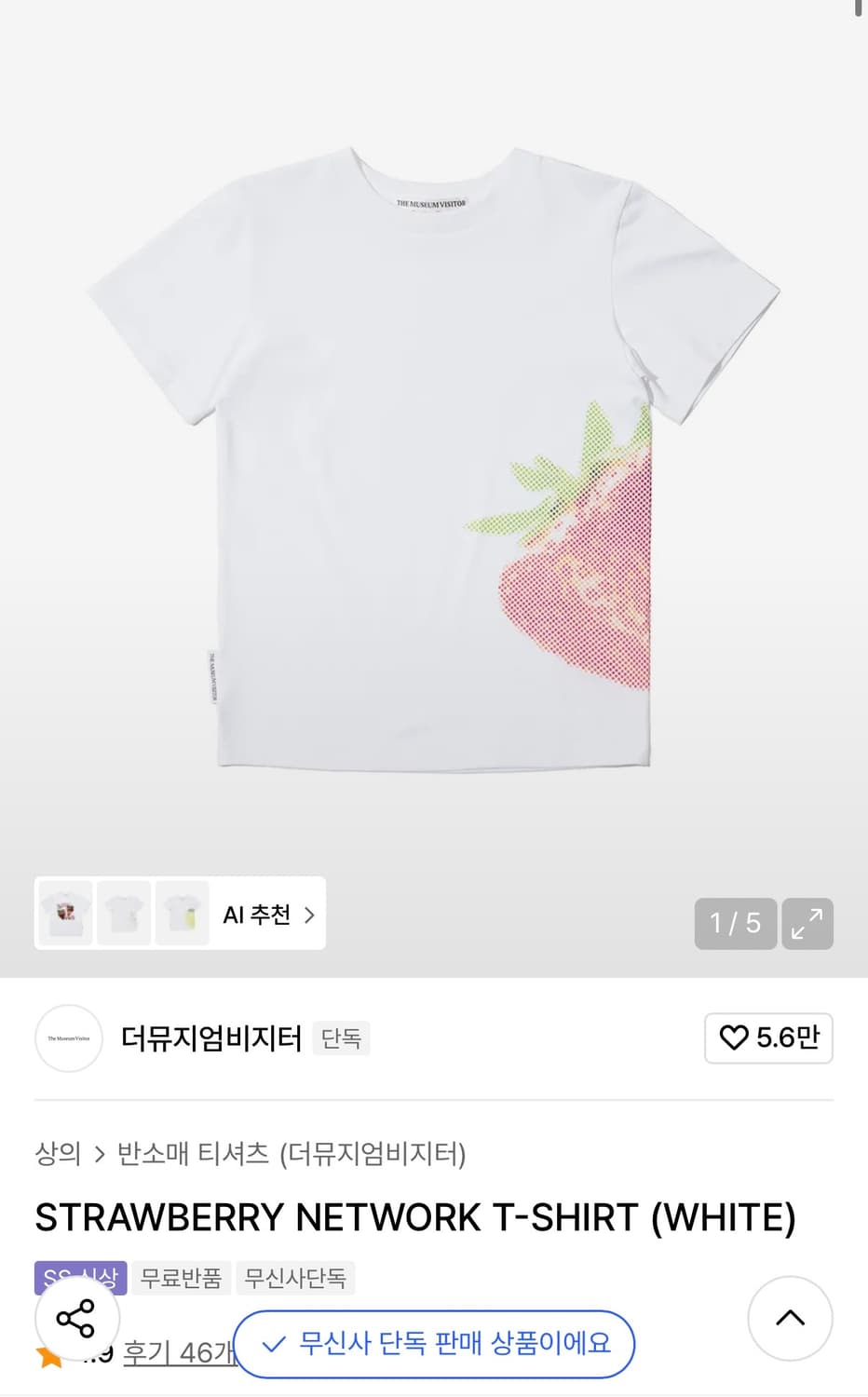Image resolution: width=868 pixels, height=1397 pixels.
Task: Click the scroll-to-top arrow button
Action: tap(790, 1318)
